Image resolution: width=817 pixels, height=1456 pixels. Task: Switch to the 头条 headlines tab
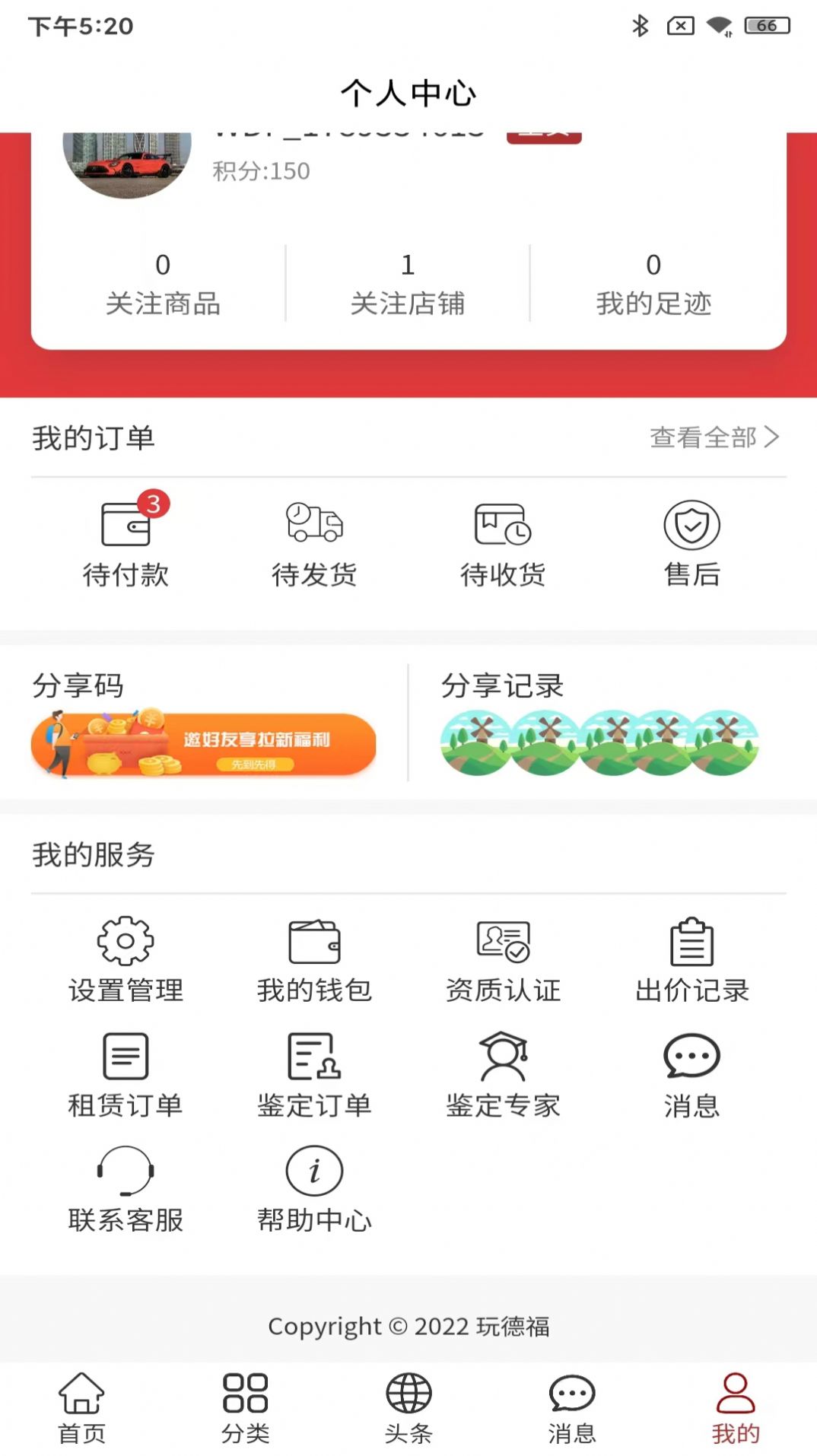tap(408, 1407)
